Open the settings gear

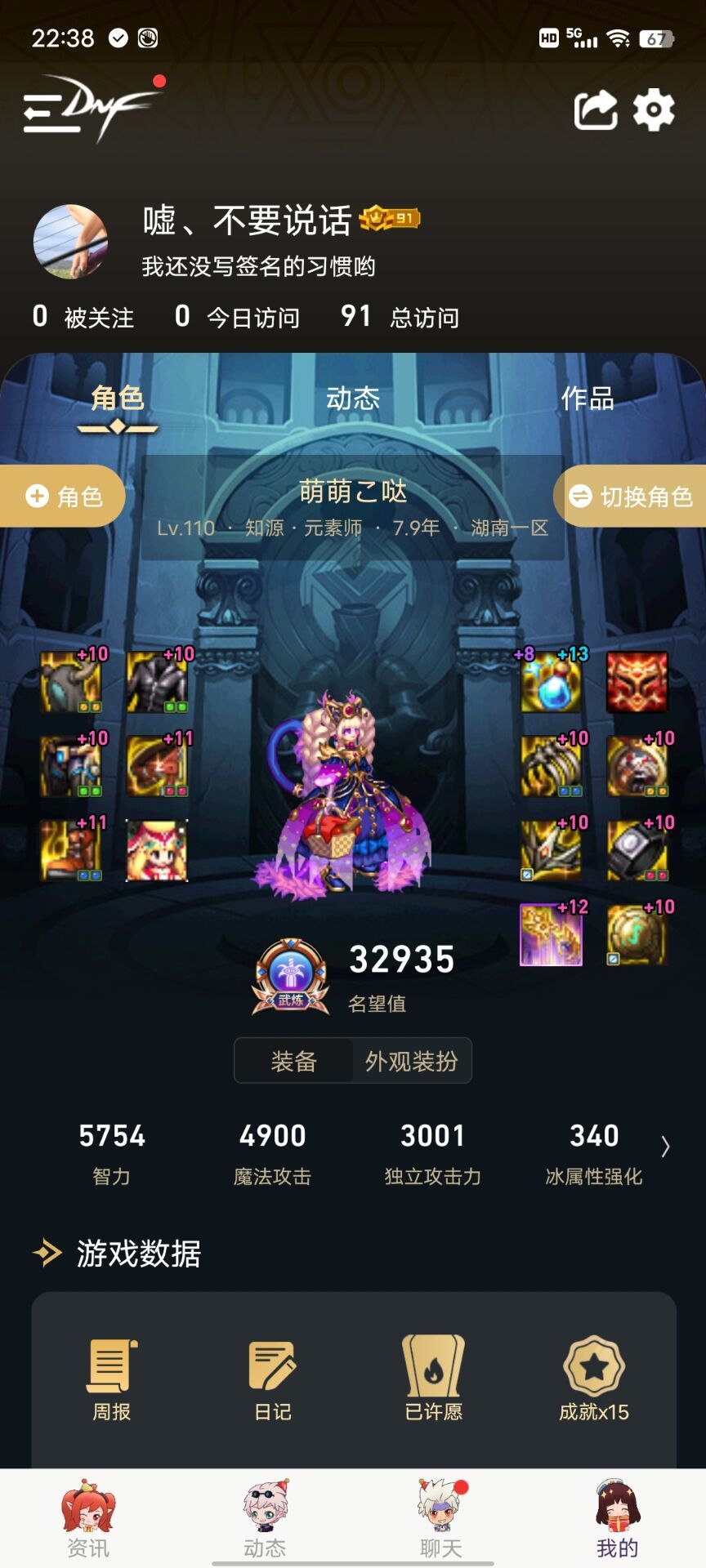[654, 110]
